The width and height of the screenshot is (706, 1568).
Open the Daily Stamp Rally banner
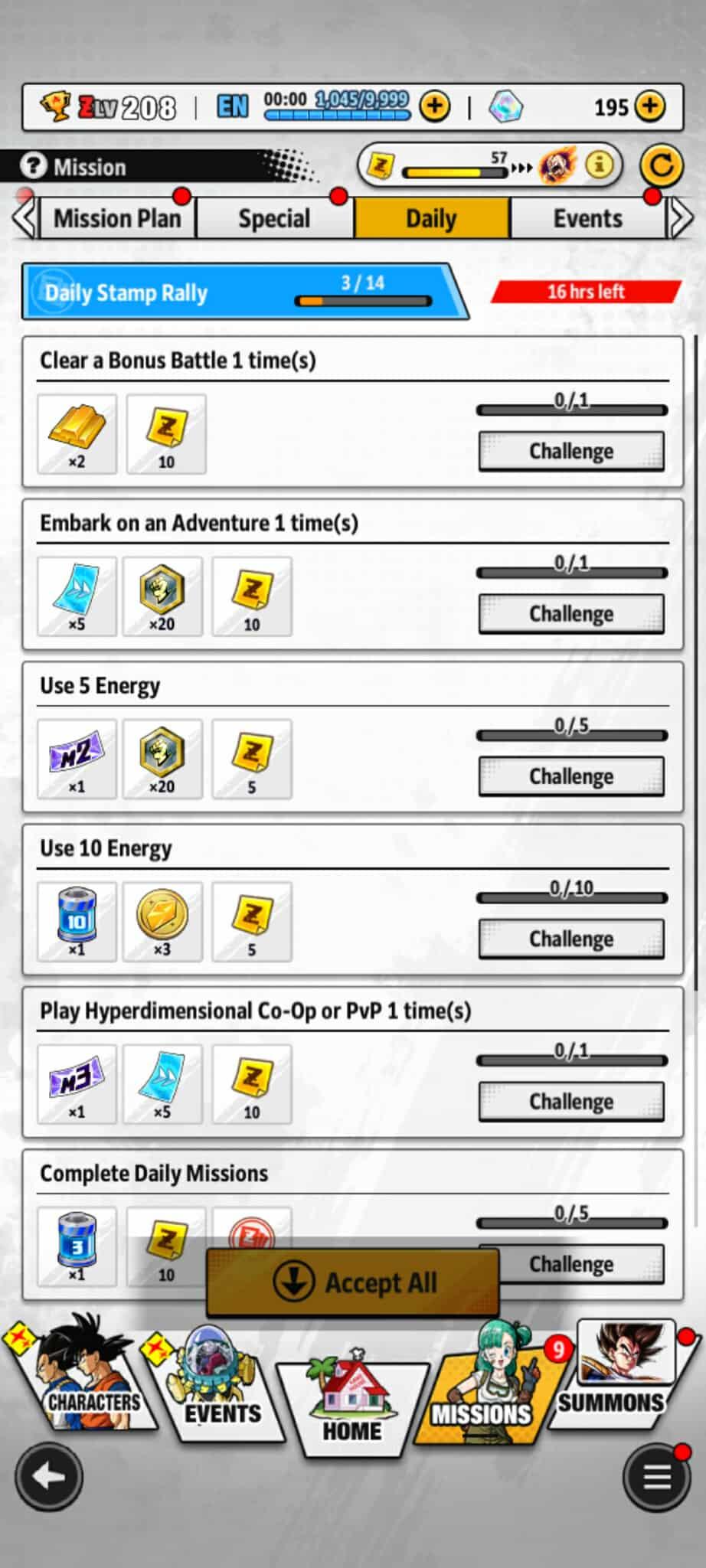pos(237,292)
